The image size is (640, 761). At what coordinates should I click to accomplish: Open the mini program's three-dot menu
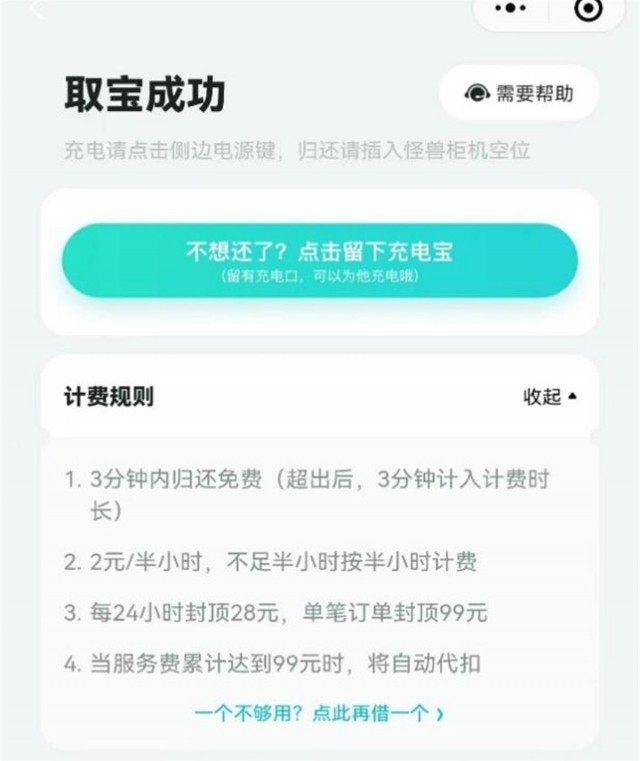(x=510, y=9)
